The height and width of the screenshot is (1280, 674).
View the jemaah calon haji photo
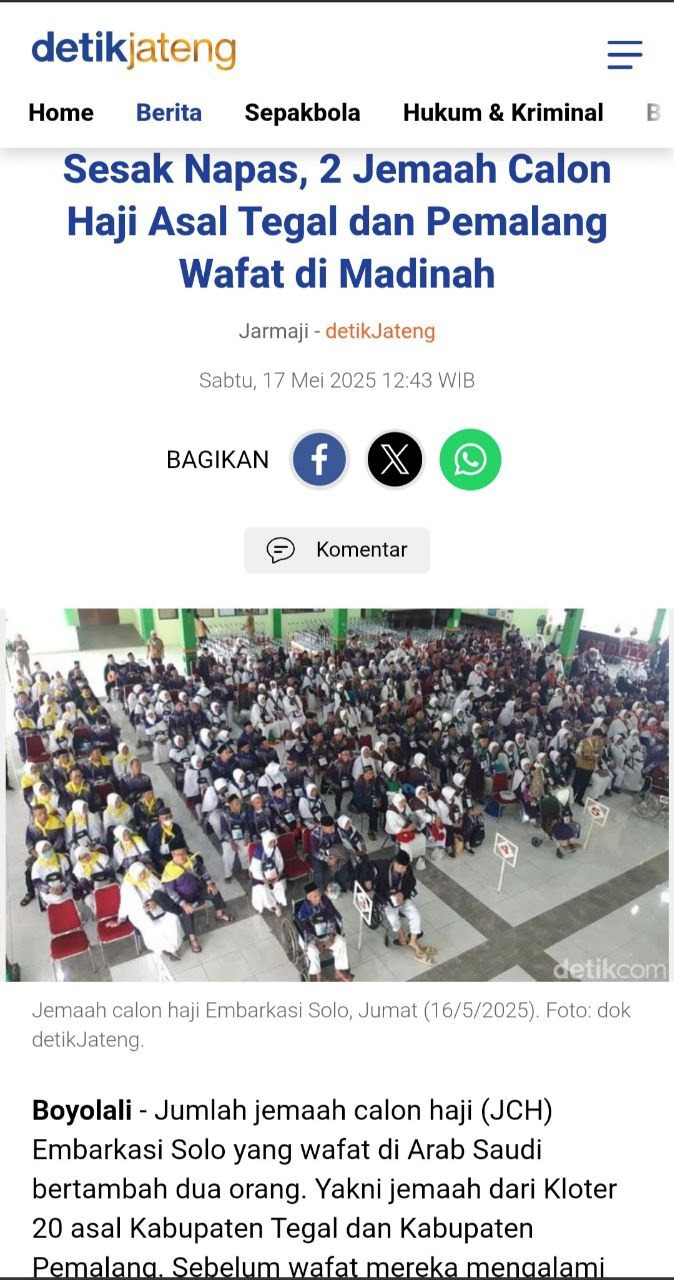pos(337,795)
